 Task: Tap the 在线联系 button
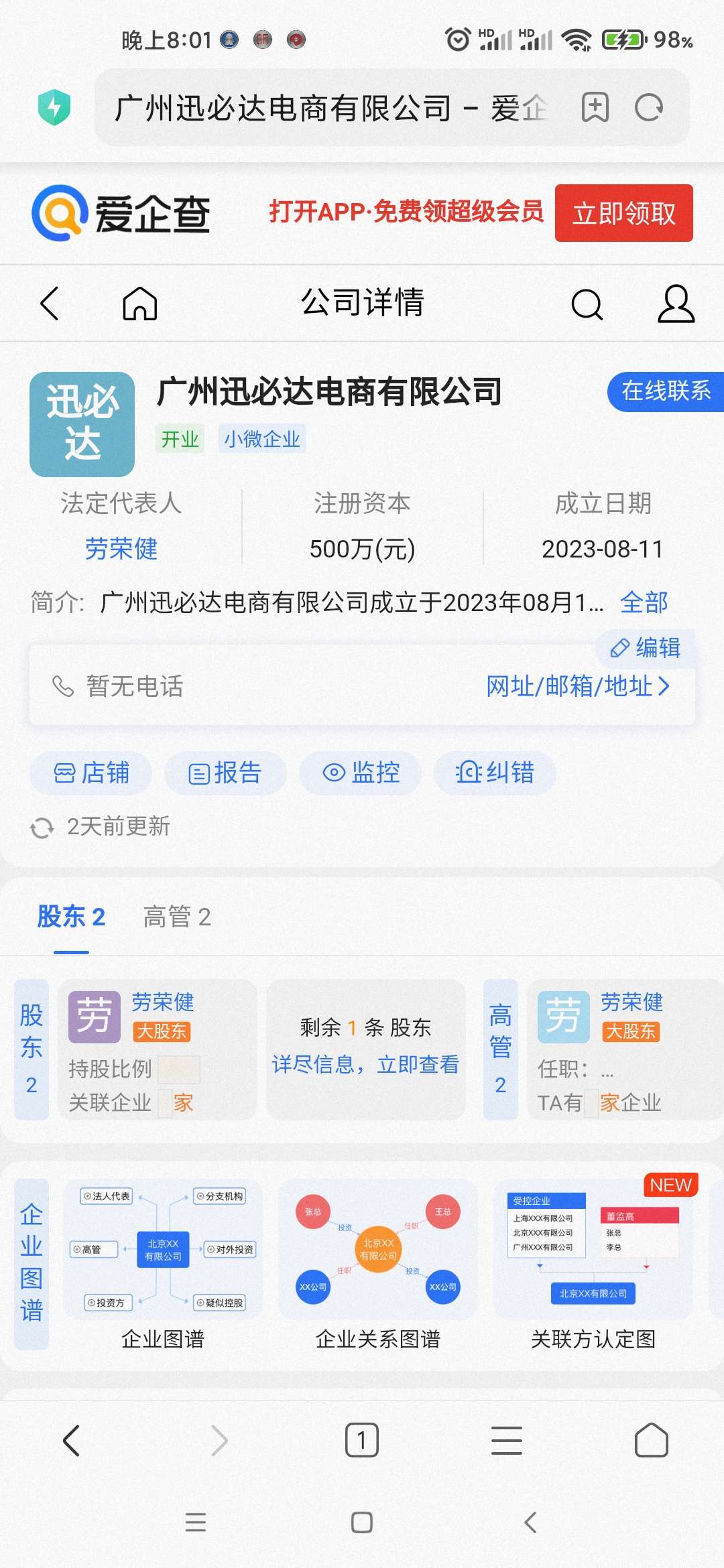tap(665, 391)
